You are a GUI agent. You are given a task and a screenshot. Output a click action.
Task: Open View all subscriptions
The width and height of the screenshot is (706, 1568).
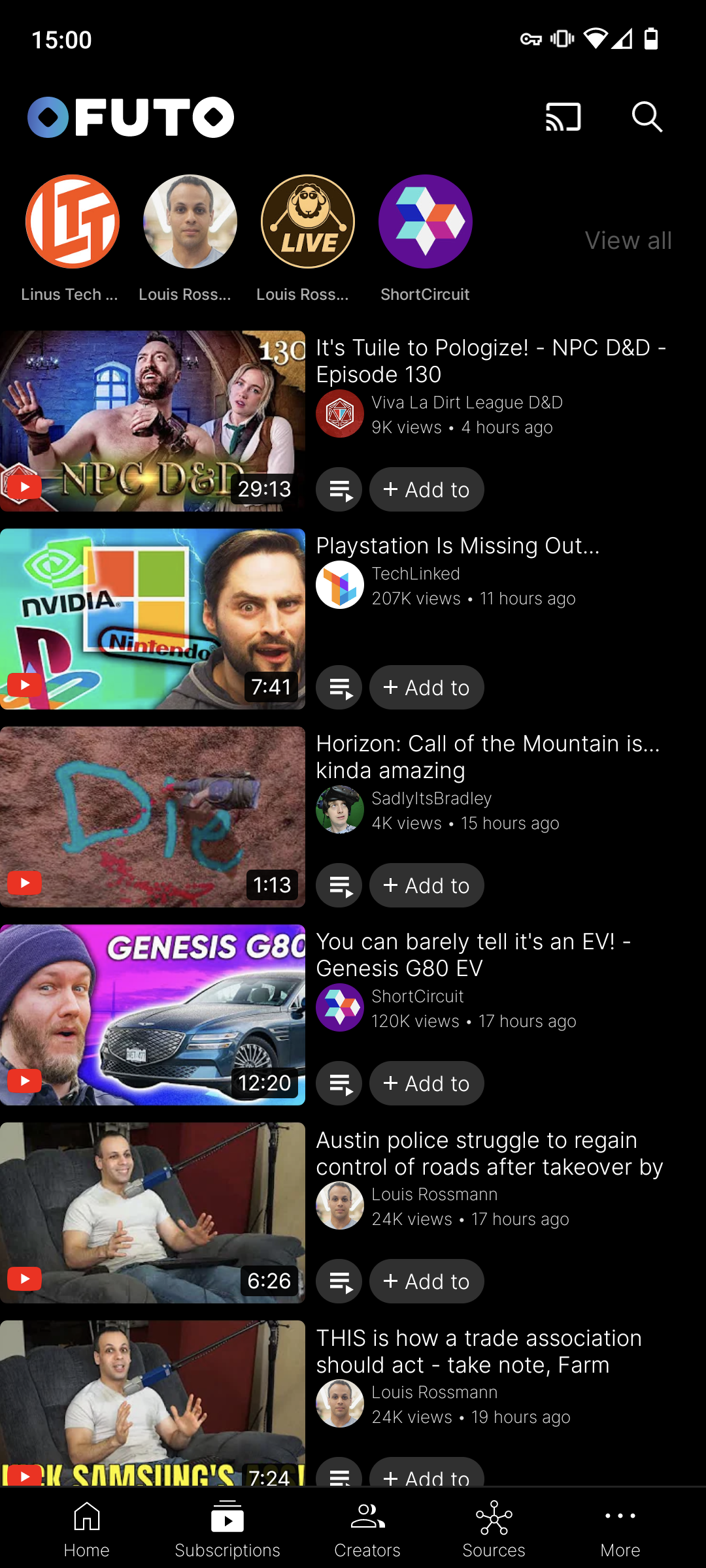628,240
